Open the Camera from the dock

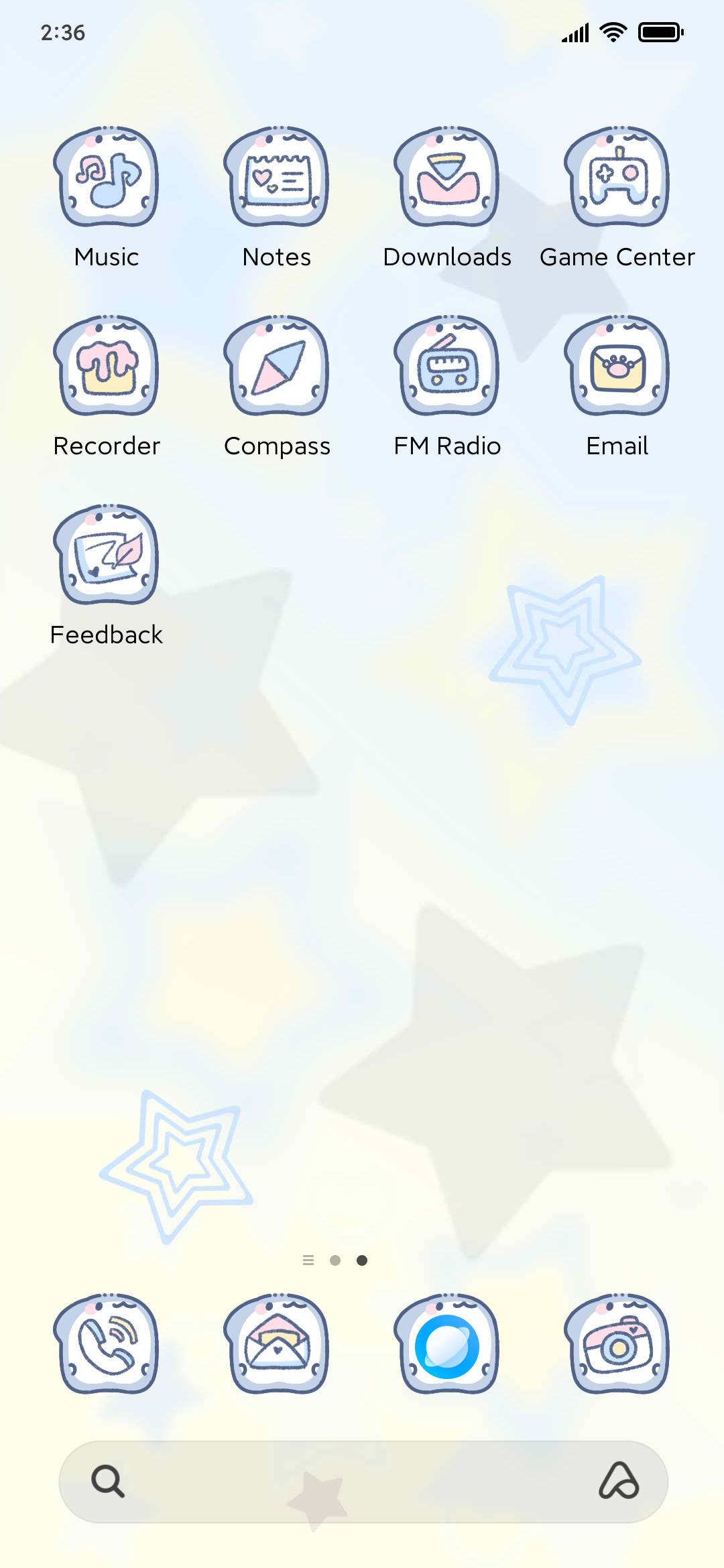[617, 1344]
